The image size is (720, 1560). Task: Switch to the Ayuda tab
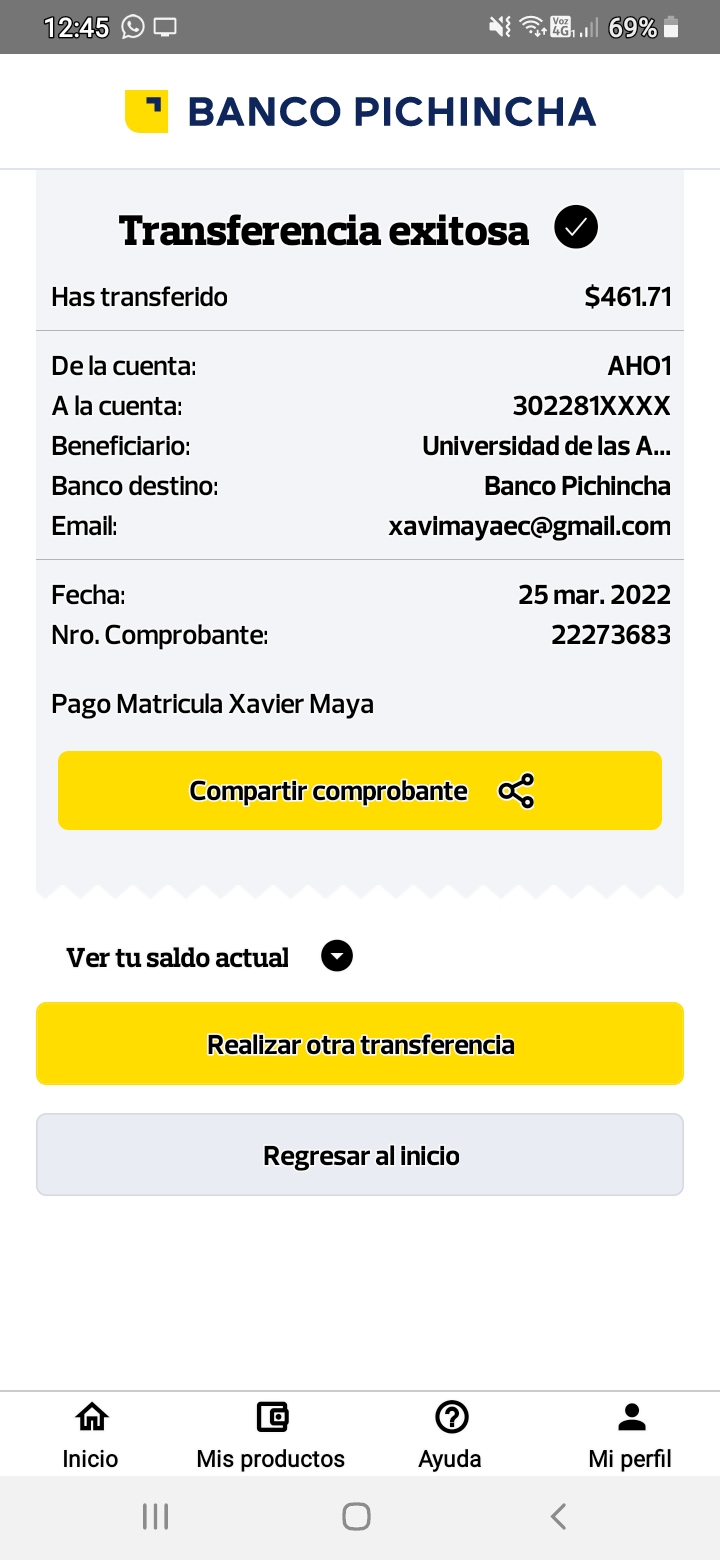pyautogui.click(x=450, y=1435)
